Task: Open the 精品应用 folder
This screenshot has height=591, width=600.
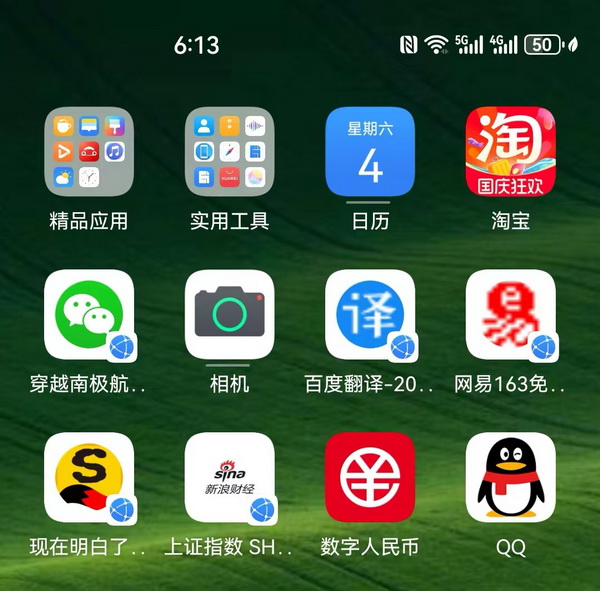Action: (89, 151)
